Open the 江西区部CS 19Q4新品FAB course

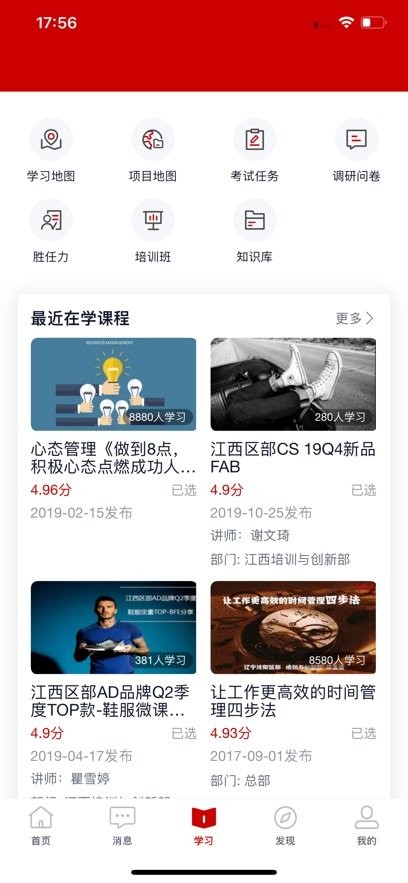293,452
